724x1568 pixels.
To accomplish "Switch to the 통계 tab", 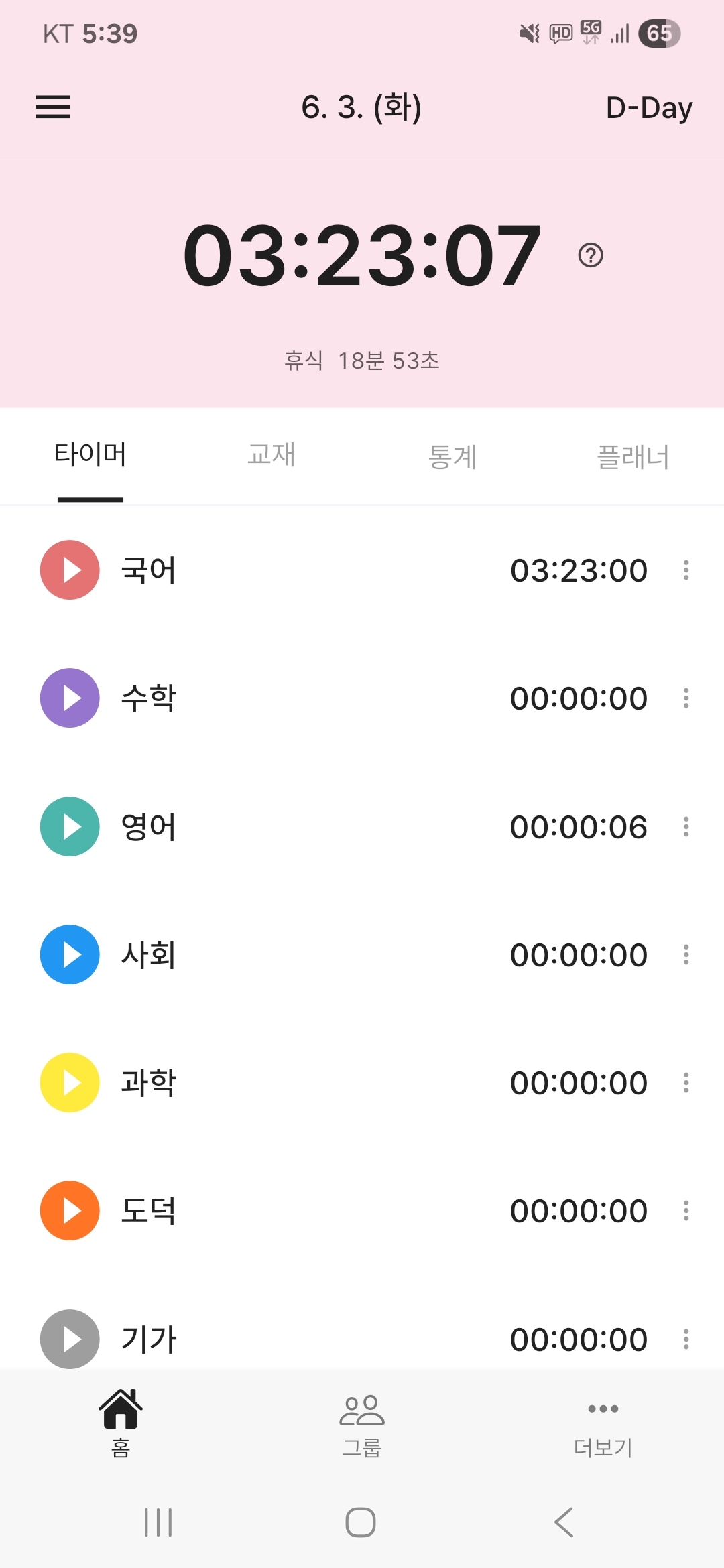I will click(452, 457).
